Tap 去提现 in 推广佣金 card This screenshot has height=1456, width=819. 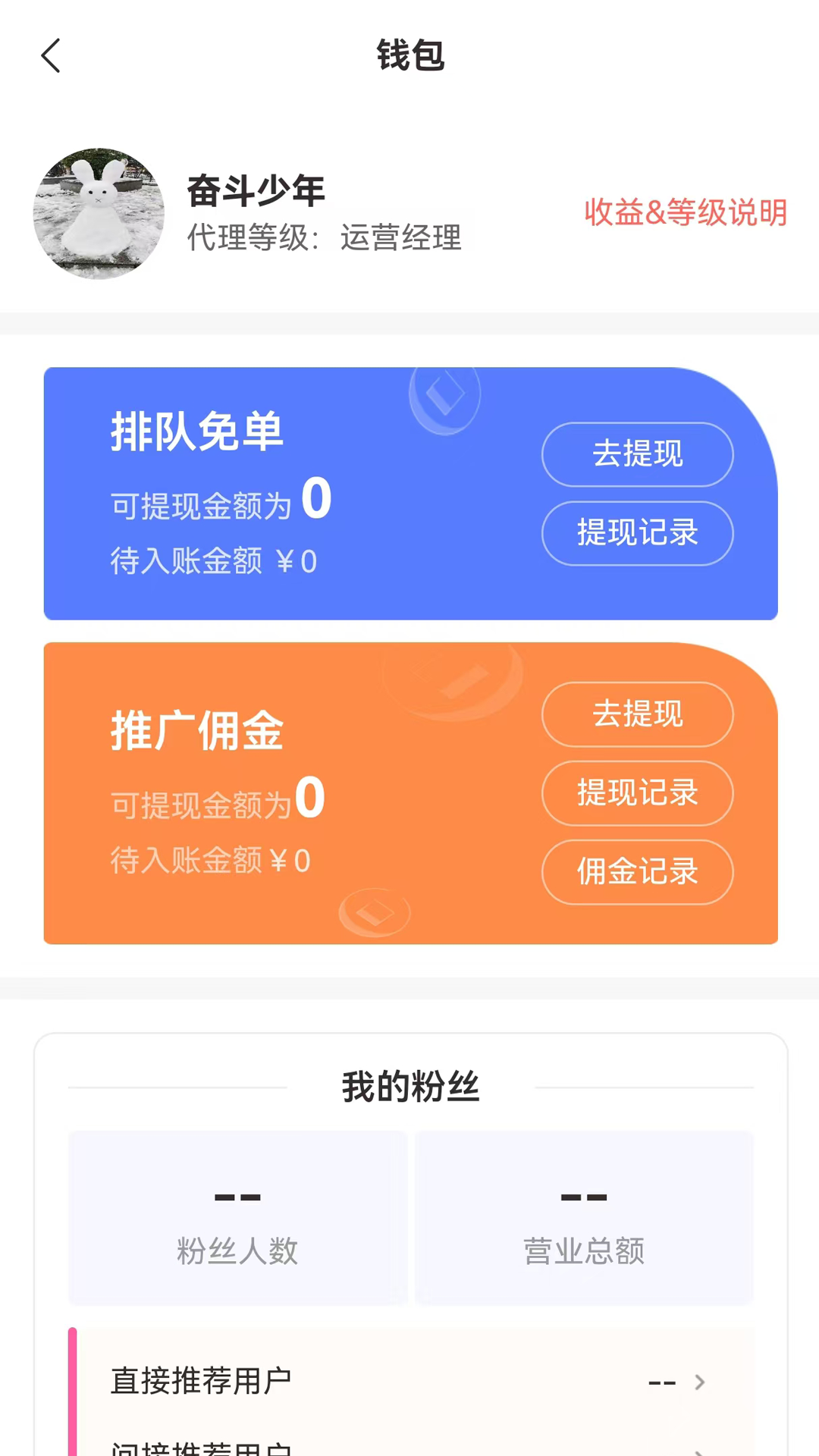637,714
